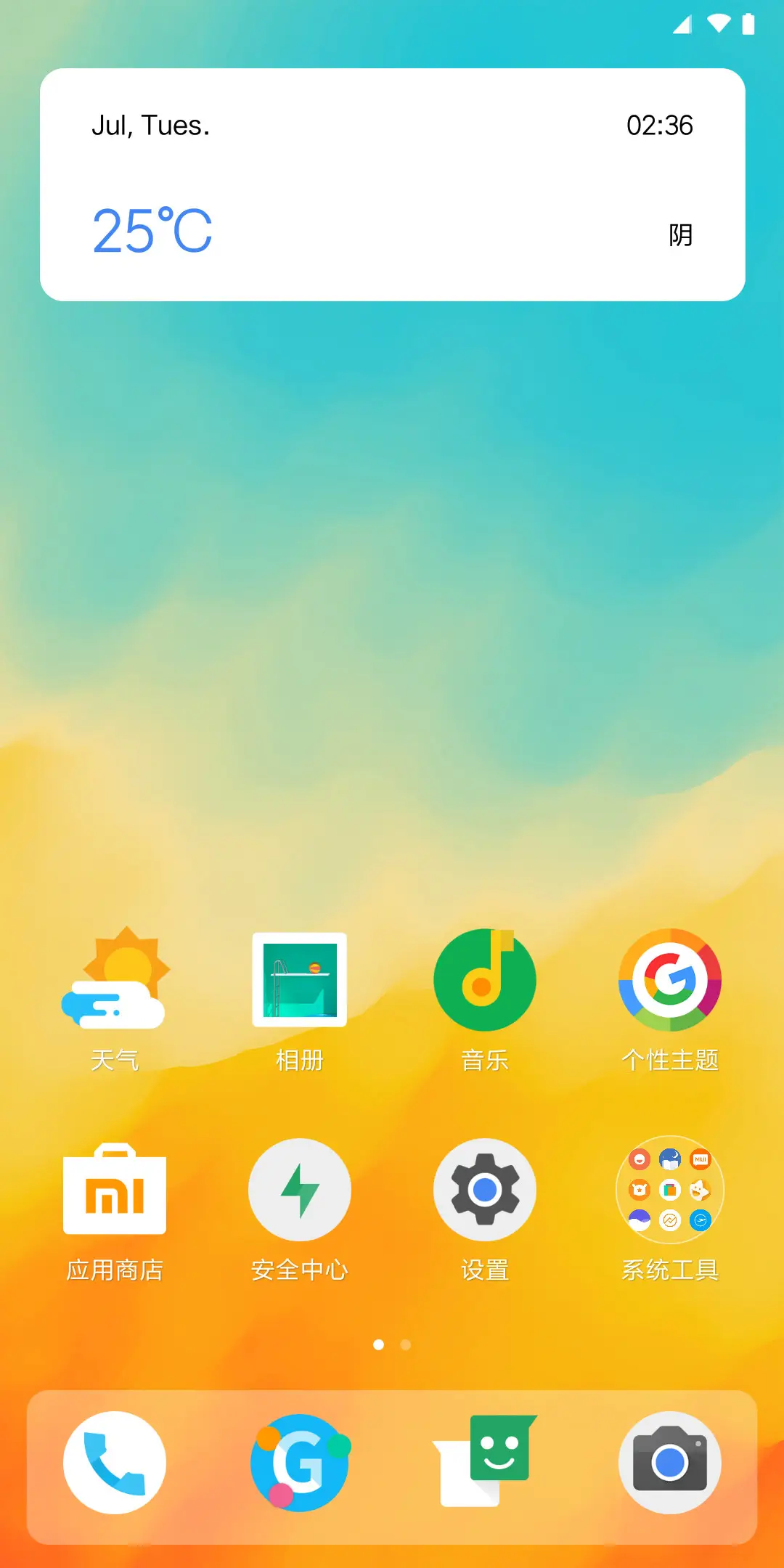
Task: Open the 设置 Settings app
Action: (485, 1191)
